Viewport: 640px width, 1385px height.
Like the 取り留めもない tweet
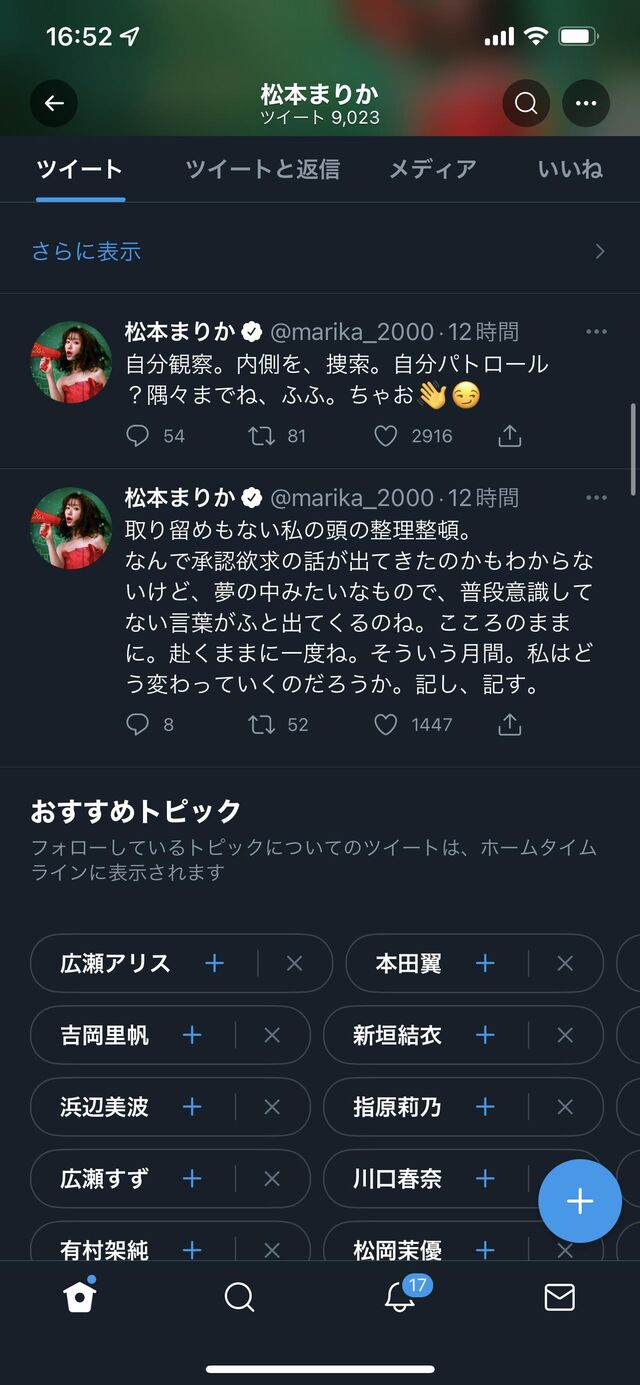coord(386,725)
